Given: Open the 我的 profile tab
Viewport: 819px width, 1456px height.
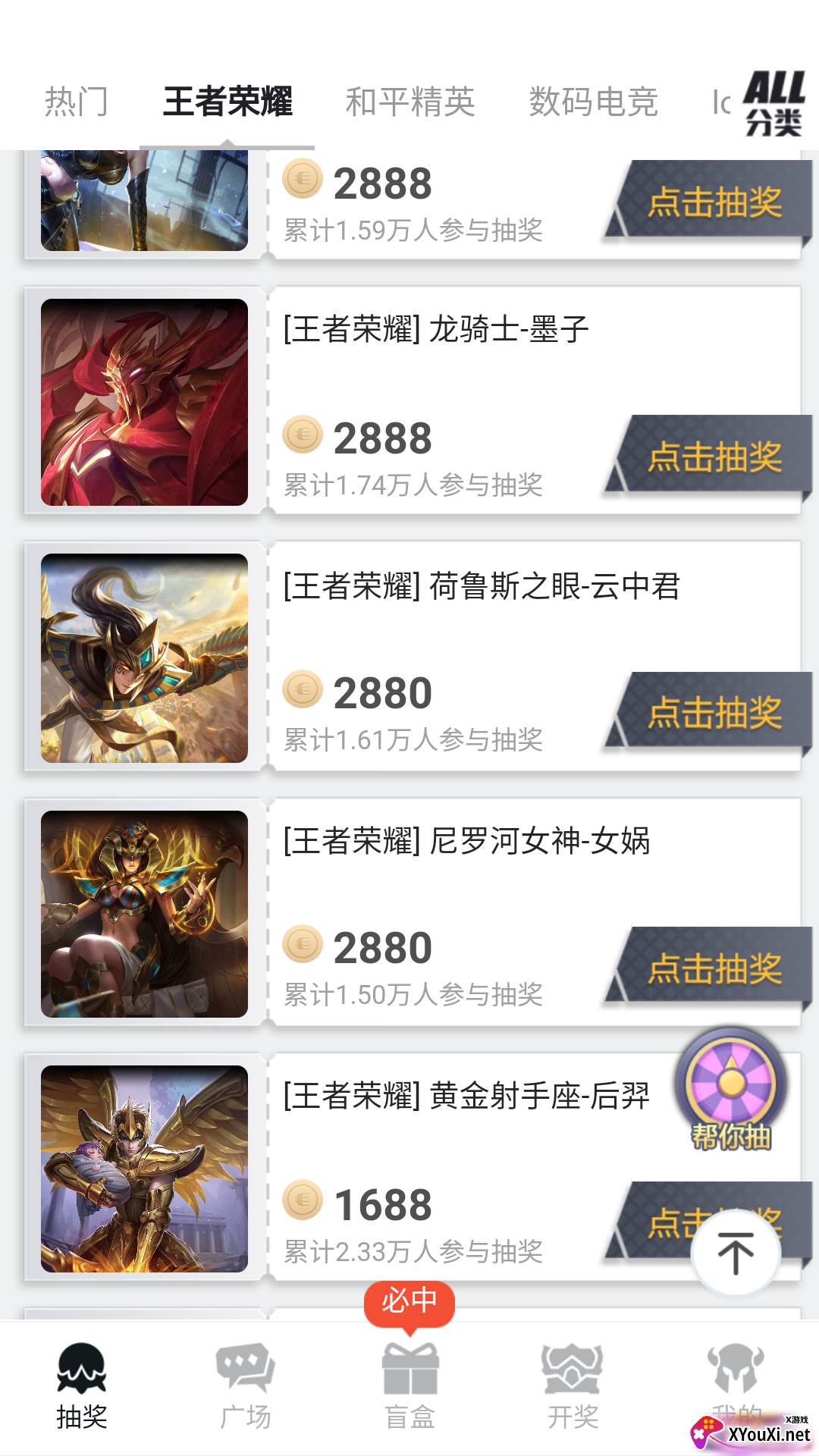Looking at the screenshot, I should click(x=735, y=1376).
